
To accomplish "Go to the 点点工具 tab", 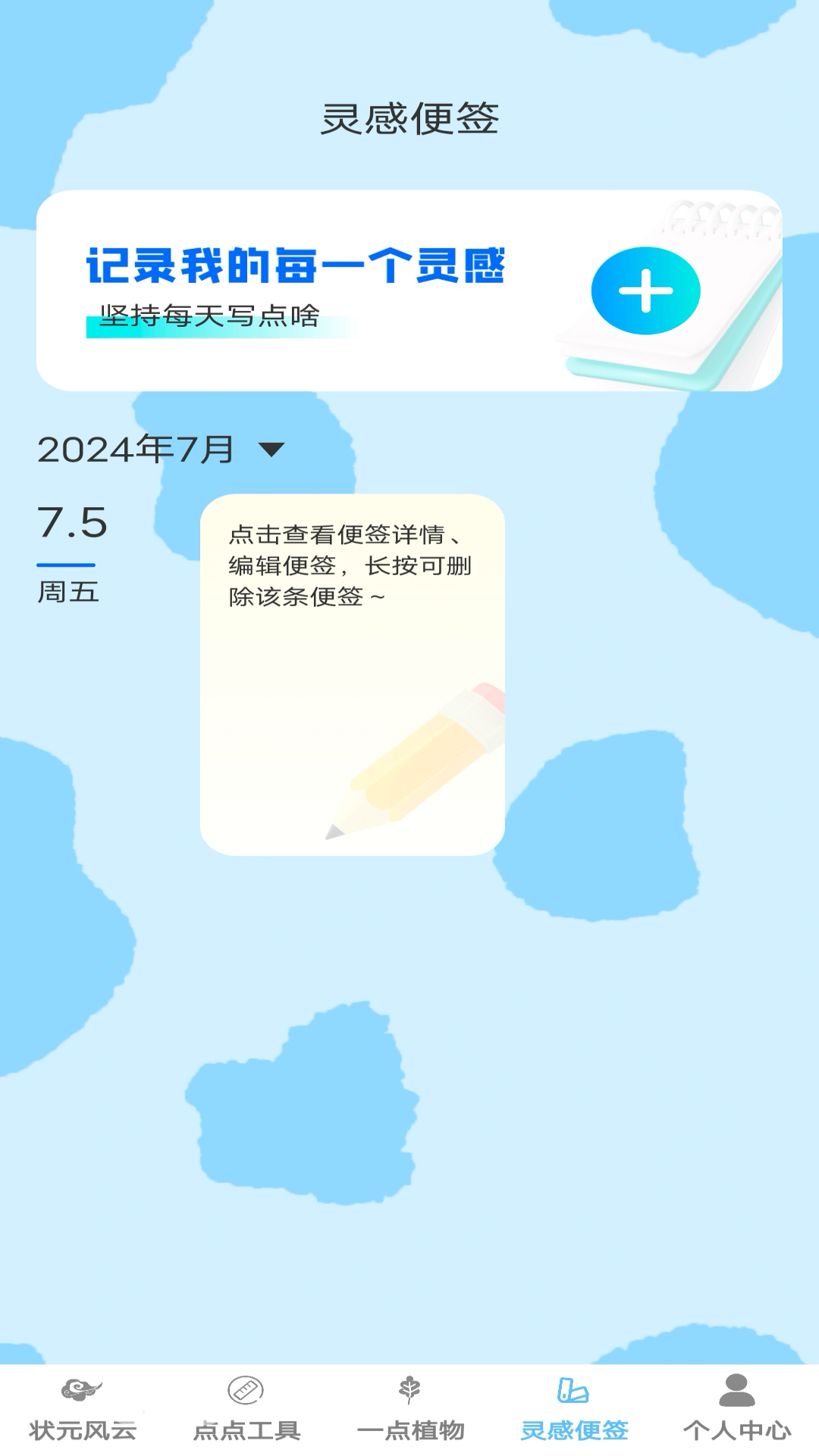I will coord(246,1410).
